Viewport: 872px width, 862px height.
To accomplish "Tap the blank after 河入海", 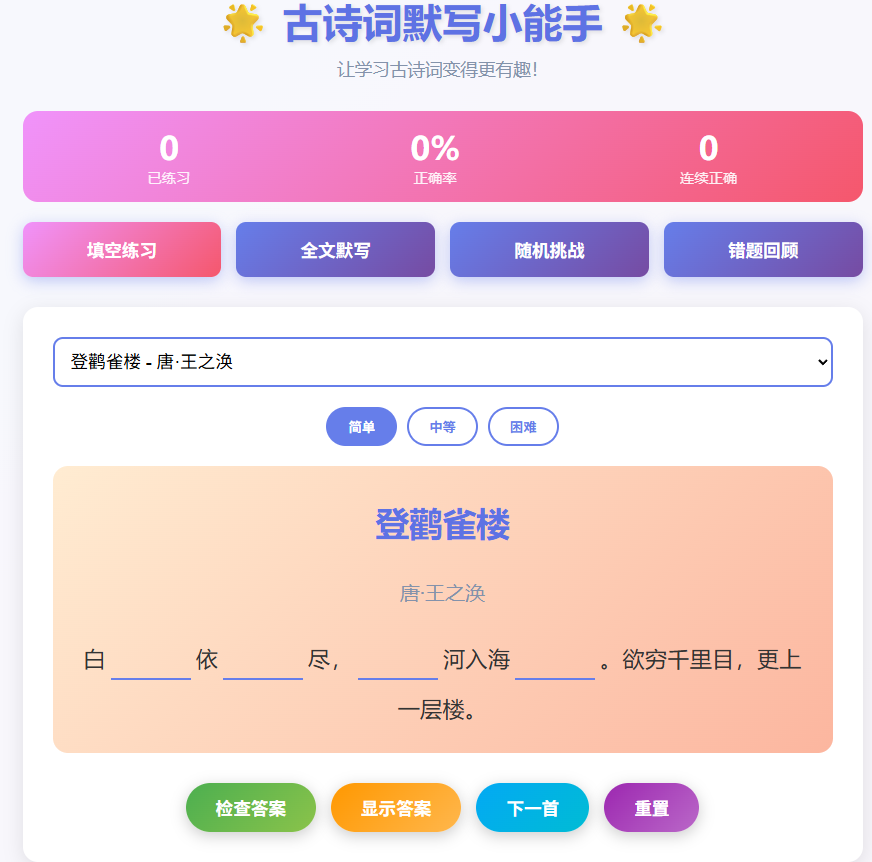I will coord(555,661).
